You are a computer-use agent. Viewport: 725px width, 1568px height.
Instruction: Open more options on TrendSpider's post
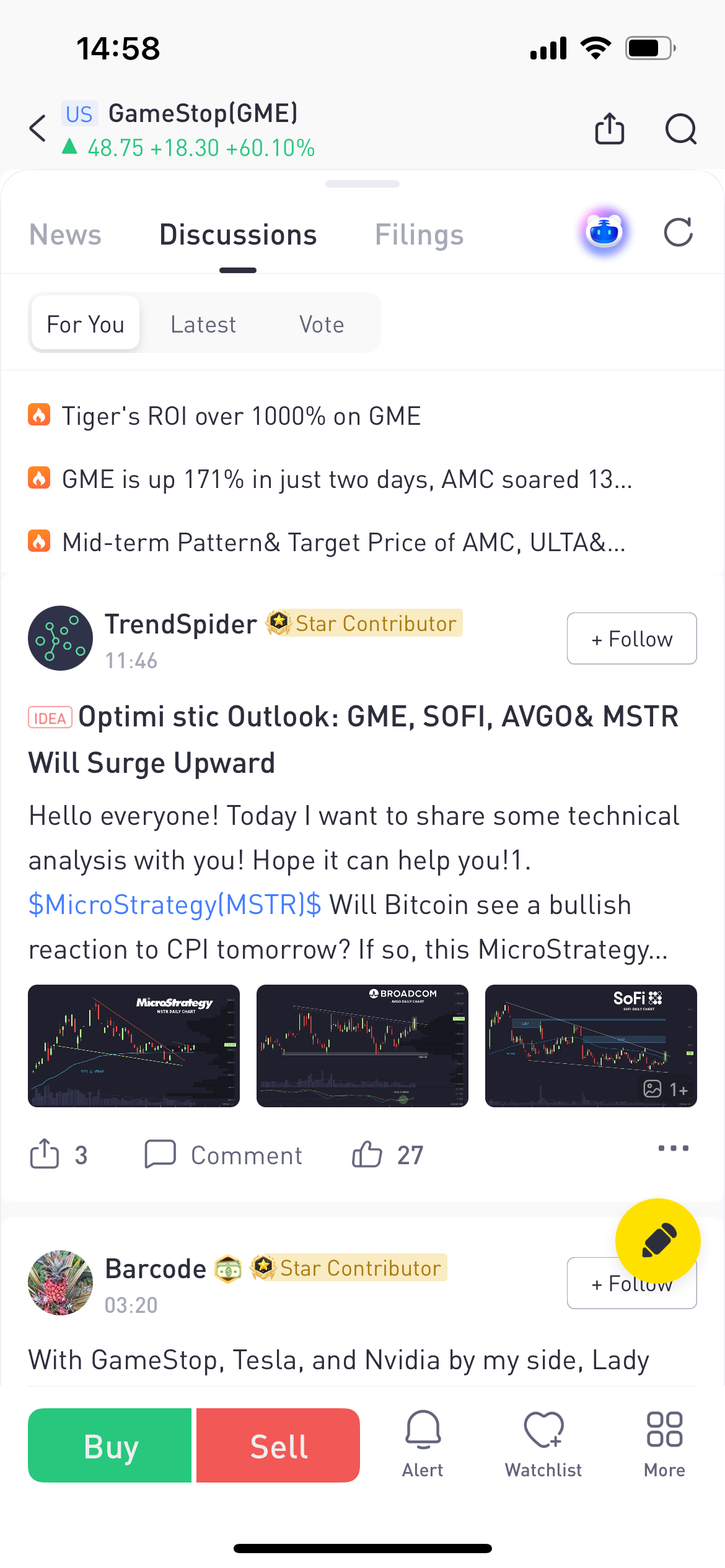[x=673, y=1149]
